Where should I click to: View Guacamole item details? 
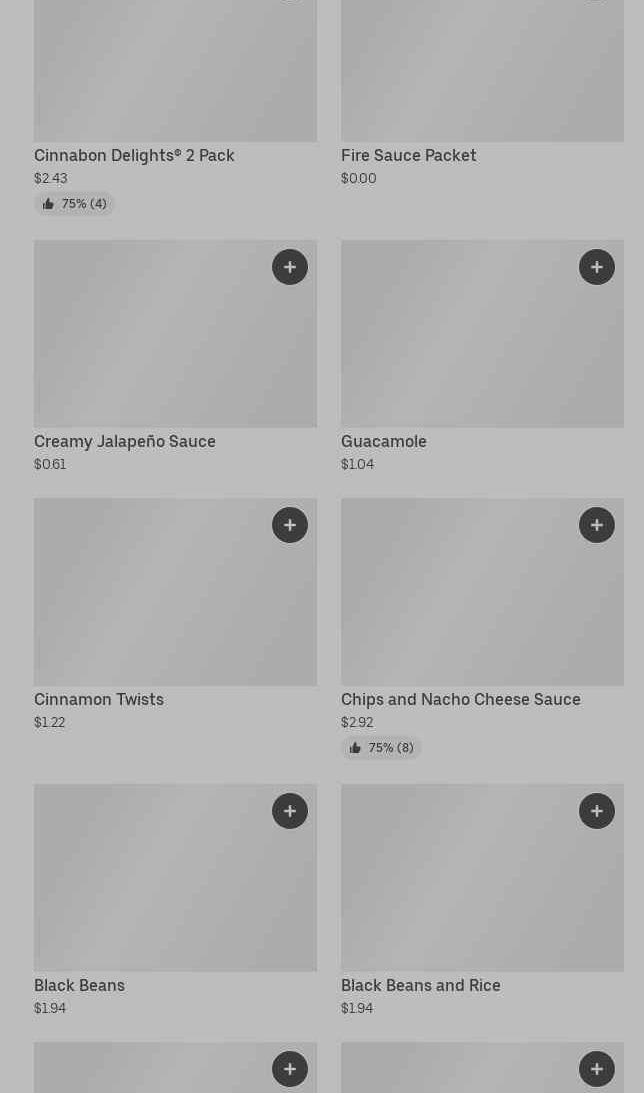tap(482, 356)
